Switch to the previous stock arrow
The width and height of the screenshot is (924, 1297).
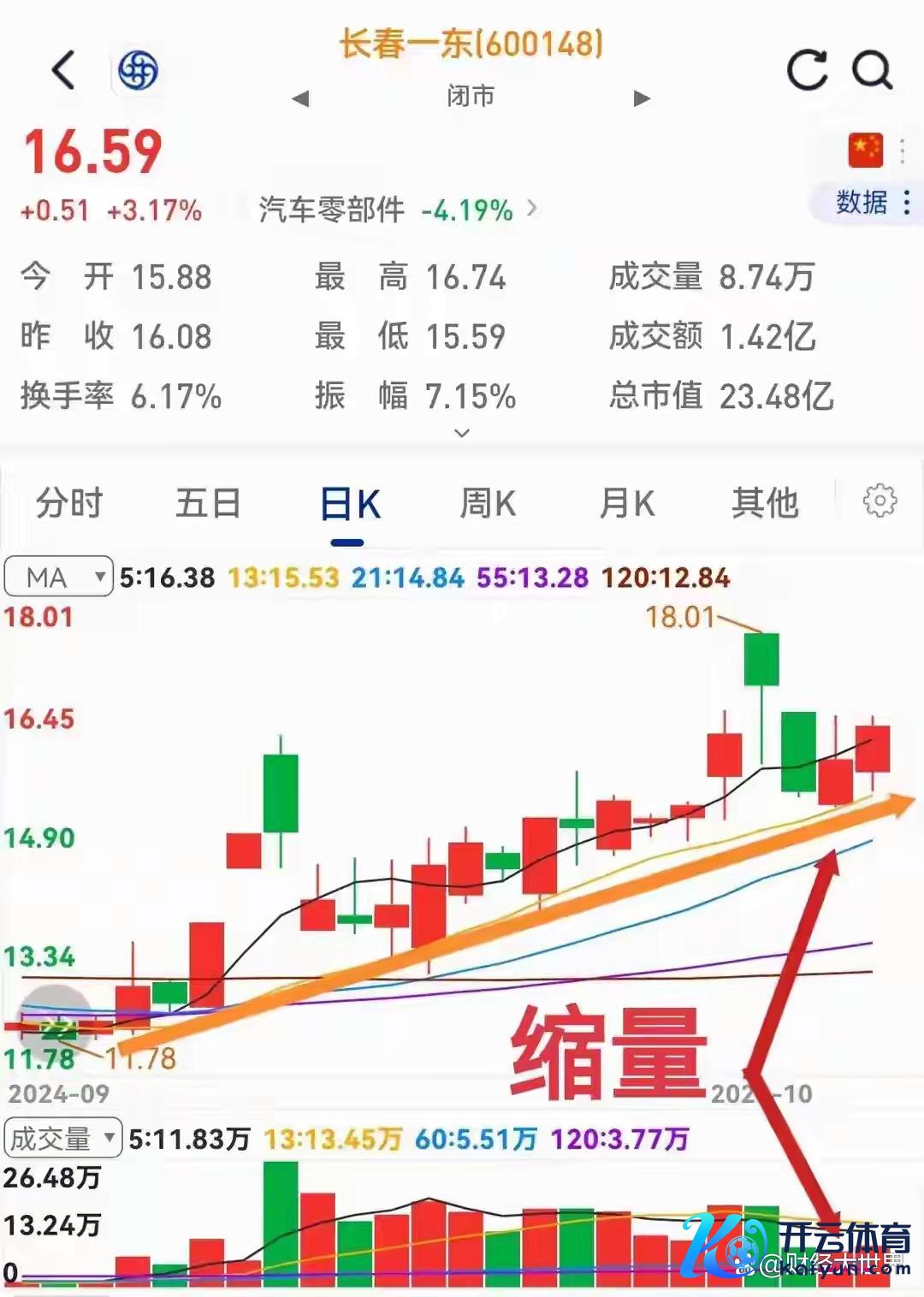coord(299,98)
